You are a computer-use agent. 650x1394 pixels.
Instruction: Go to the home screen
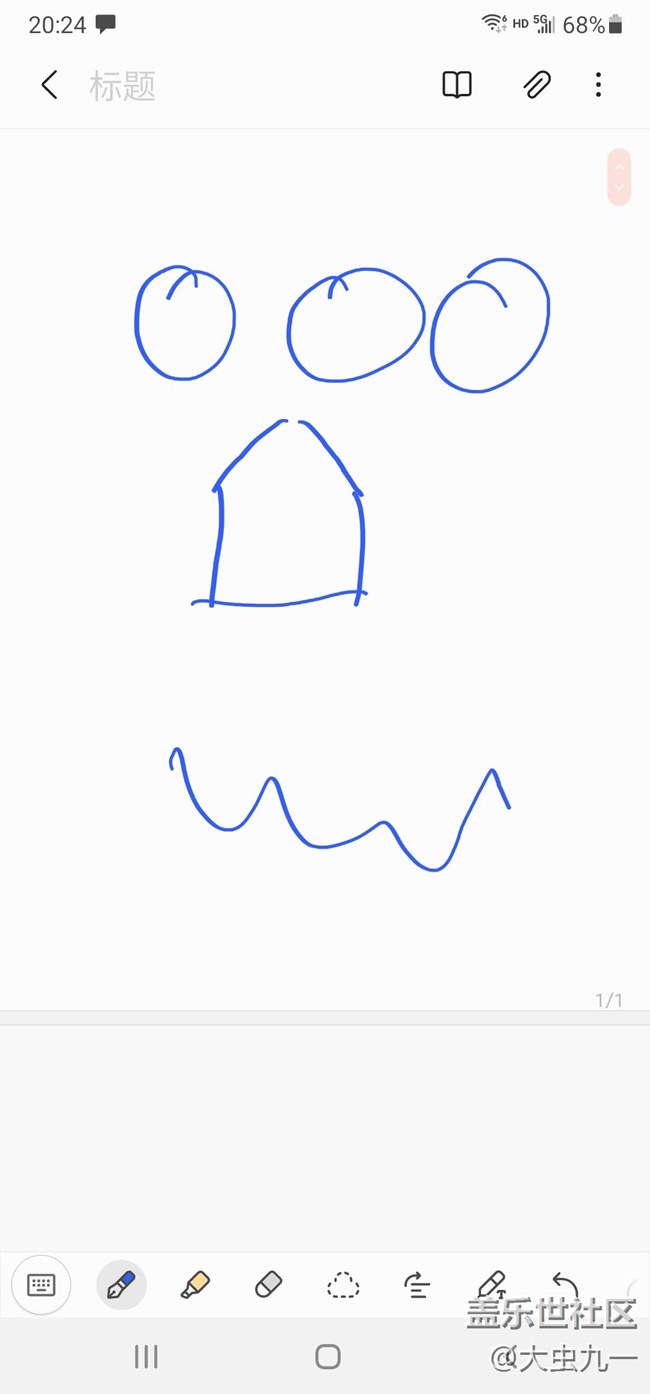327,1356
